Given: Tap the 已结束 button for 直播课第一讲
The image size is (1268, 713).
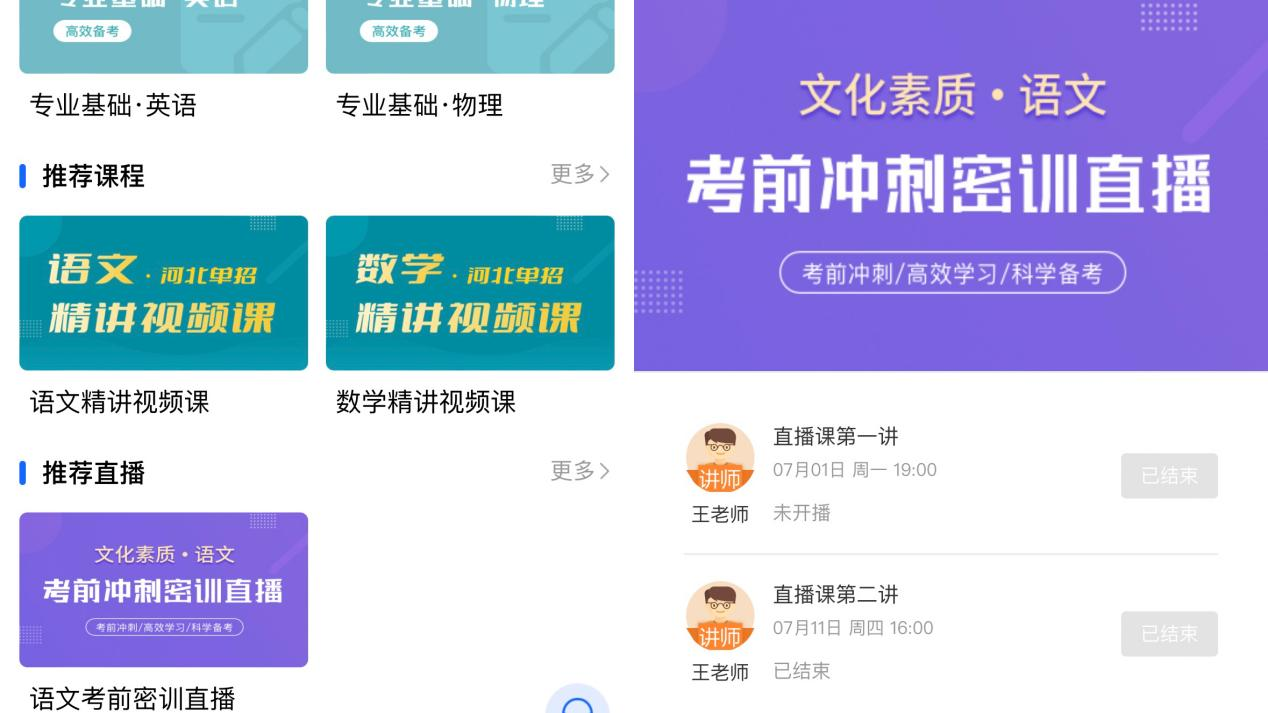Looking at the screenshot, I should (x=1169, y=476).
